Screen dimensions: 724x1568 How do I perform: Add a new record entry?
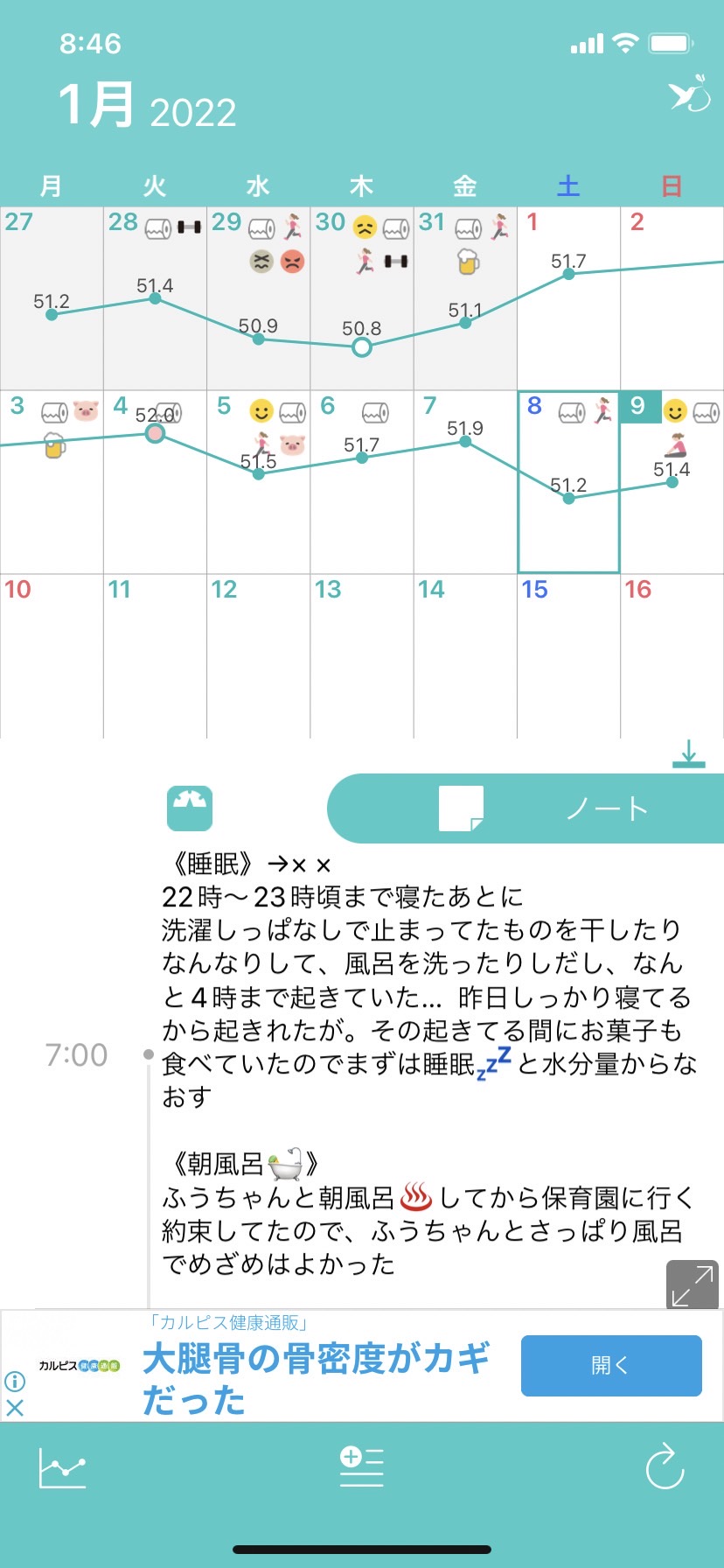pyautogui.click(x=362, y=1466)
